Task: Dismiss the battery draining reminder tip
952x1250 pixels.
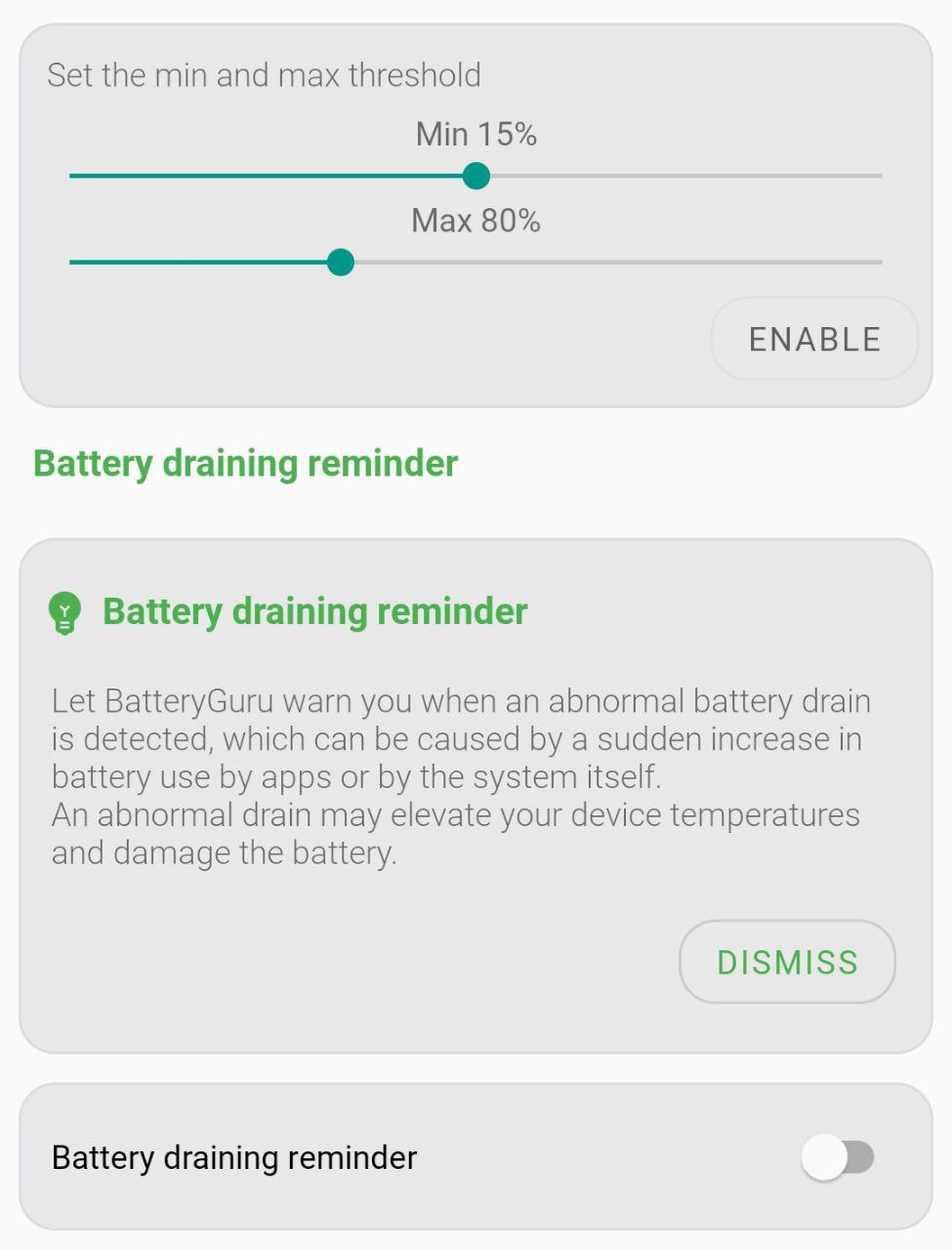Action: pos(787,962)
